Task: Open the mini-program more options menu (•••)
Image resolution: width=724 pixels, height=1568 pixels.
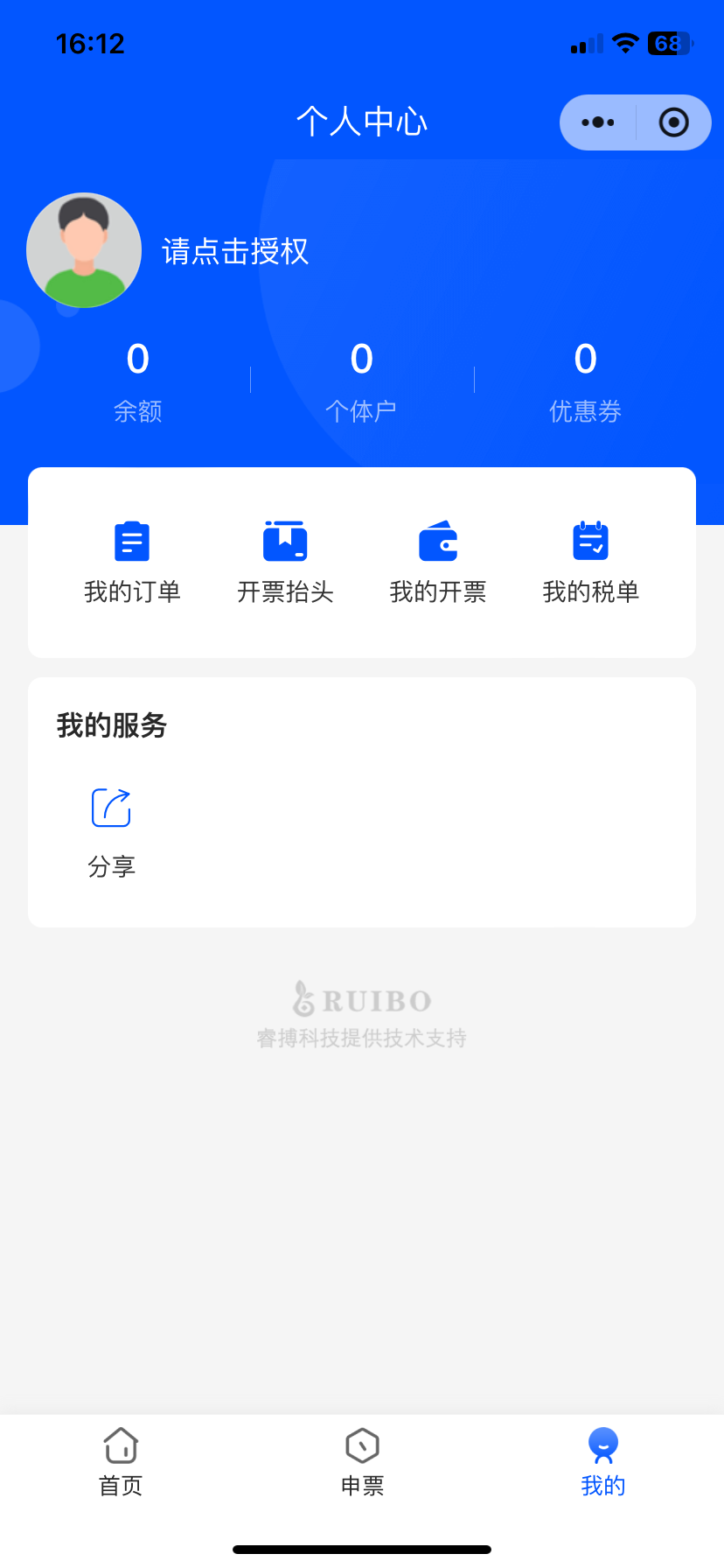Action: point(597,122)
